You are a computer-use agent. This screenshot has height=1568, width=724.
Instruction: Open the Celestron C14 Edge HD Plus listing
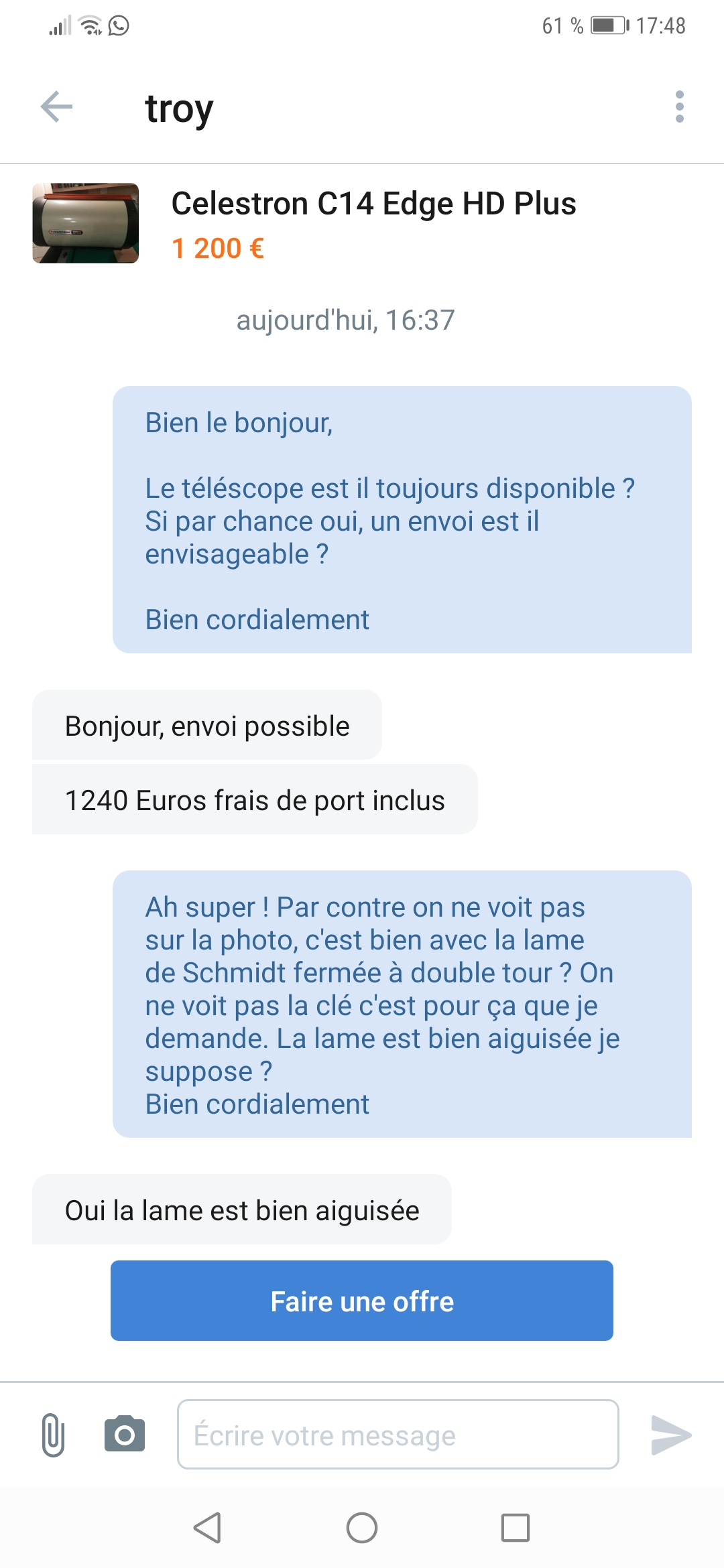373,204
